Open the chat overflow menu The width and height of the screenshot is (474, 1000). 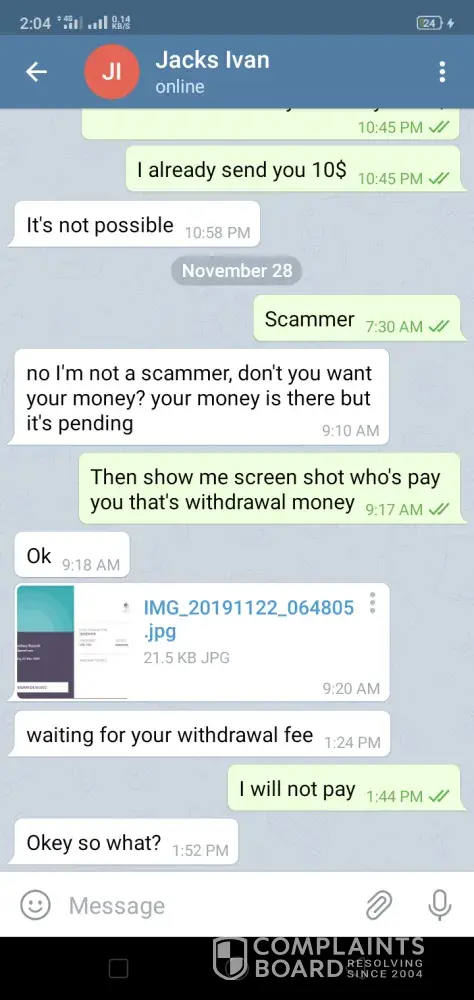coord(442,72)
